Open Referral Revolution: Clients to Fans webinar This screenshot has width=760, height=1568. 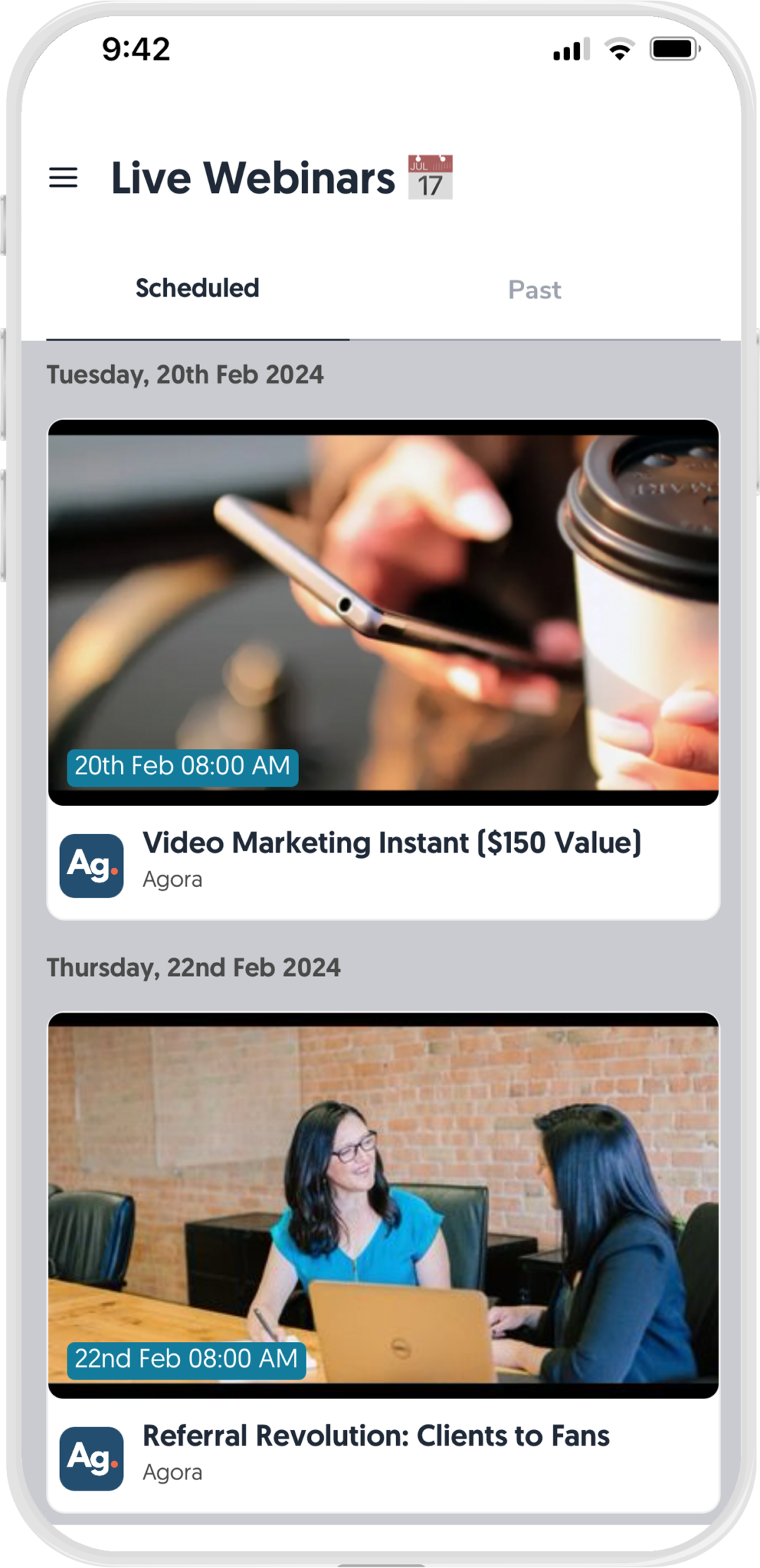point(384,1260)
